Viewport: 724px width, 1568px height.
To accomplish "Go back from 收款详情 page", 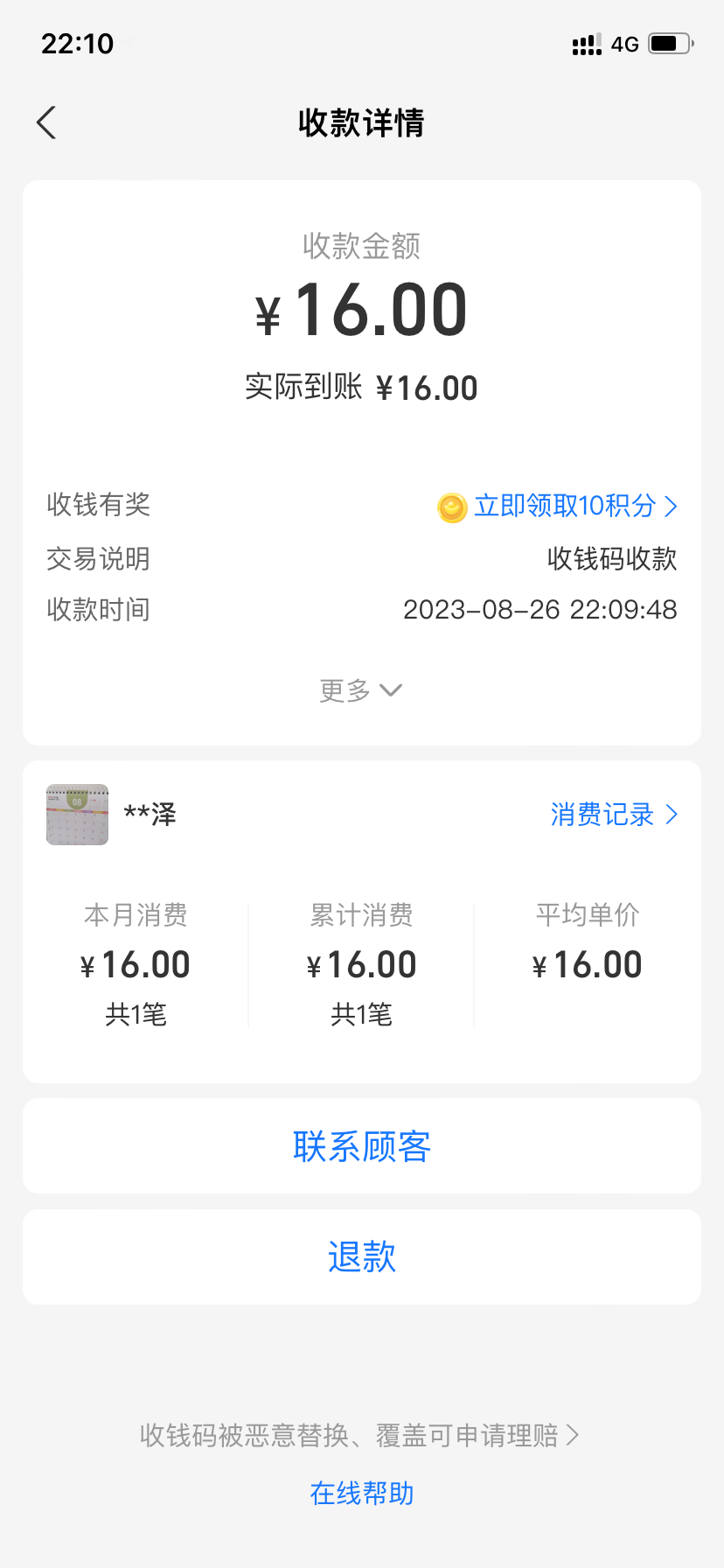I will (x=47, y=122).
